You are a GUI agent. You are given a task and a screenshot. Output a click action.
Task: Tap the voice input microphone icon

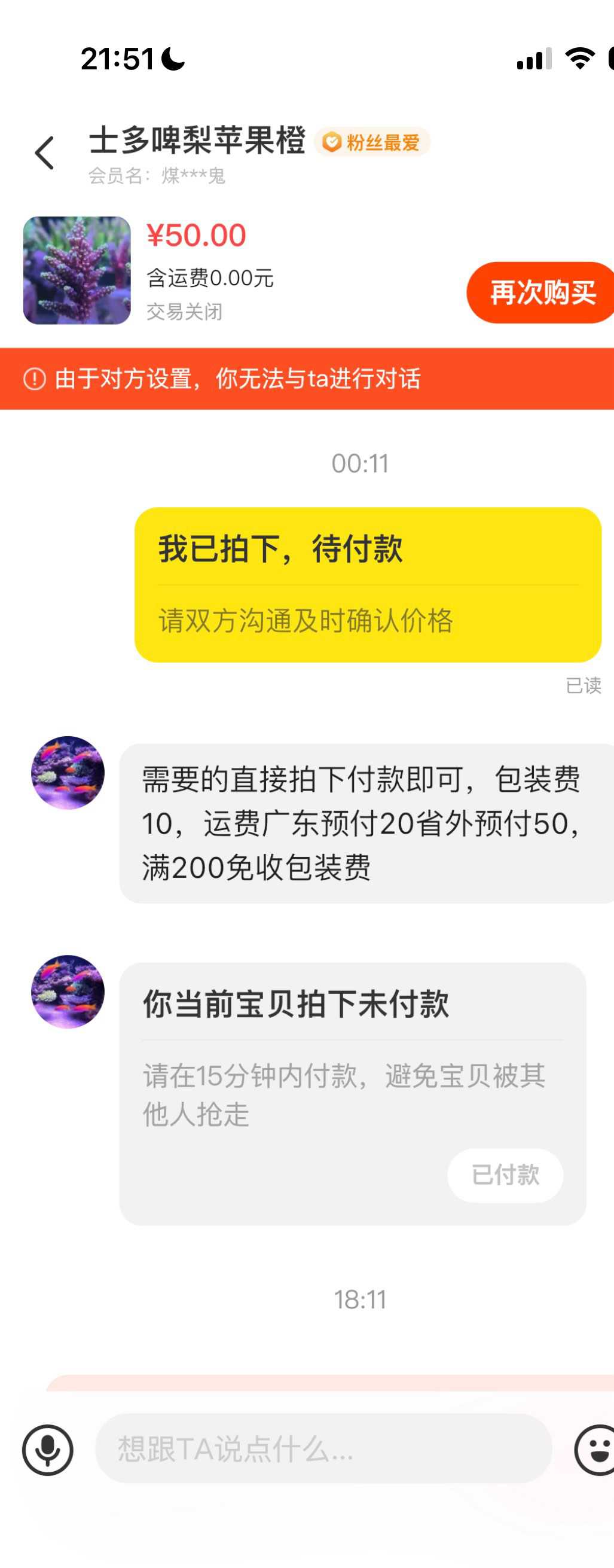point(47,1450)
